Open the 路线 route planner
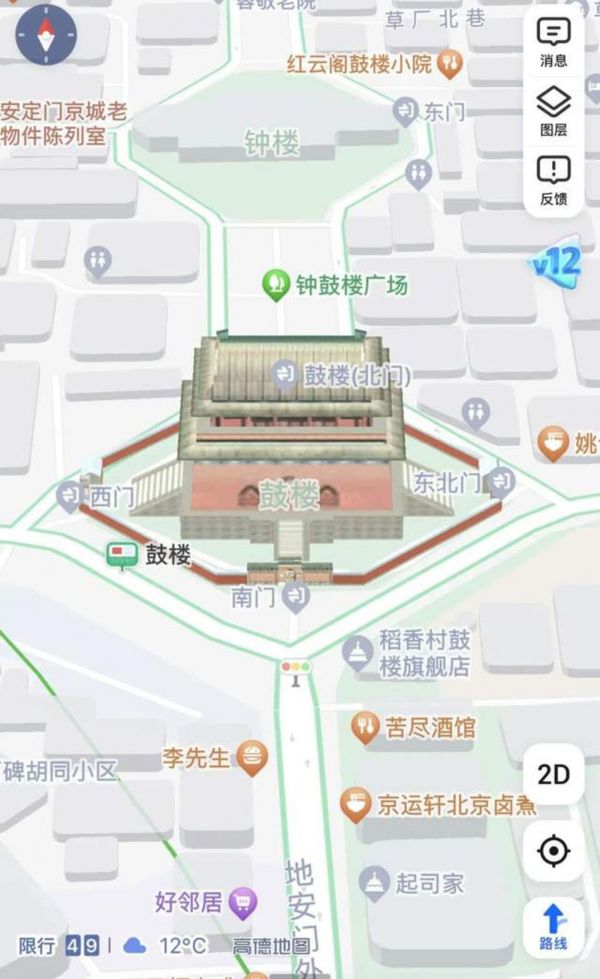This screenshot has width=600, height=979. click(x=553, y=925)
